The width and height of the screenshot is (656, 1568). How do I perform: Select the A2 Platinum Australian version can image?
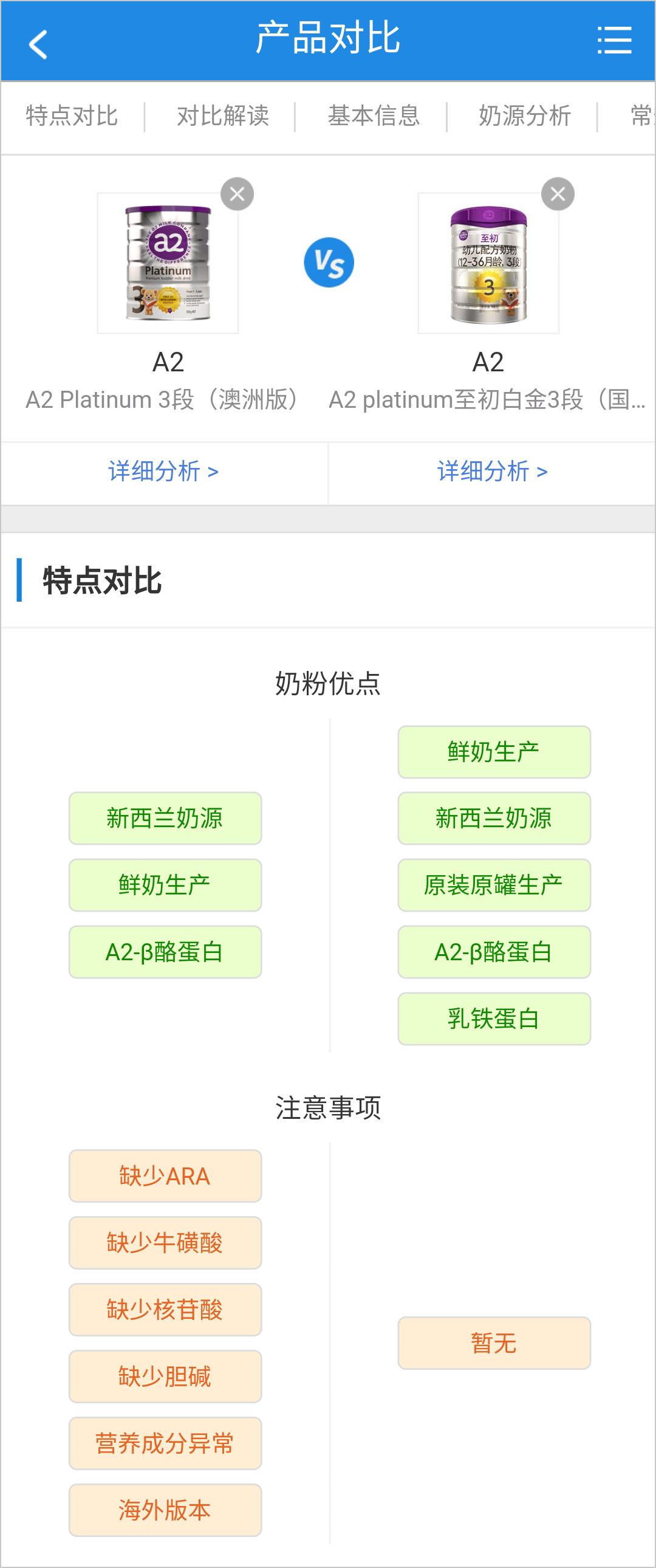pos(167,263)
